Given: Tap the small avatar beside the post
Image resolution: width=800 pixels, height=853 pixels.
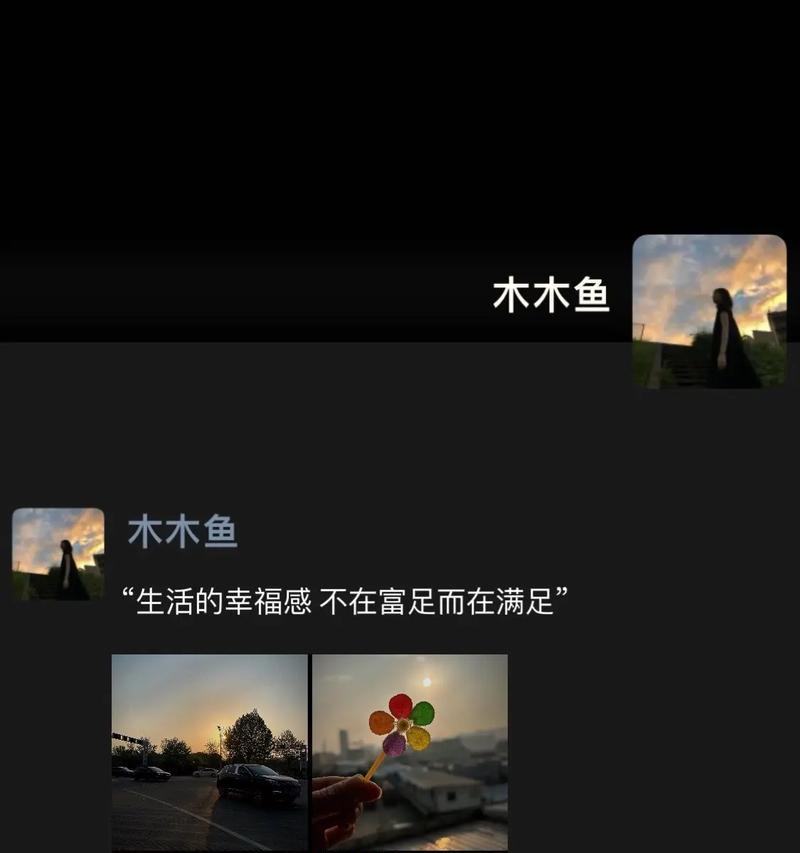Looking at the screenshot, I should pyautogui.click(x=58, y=554).
